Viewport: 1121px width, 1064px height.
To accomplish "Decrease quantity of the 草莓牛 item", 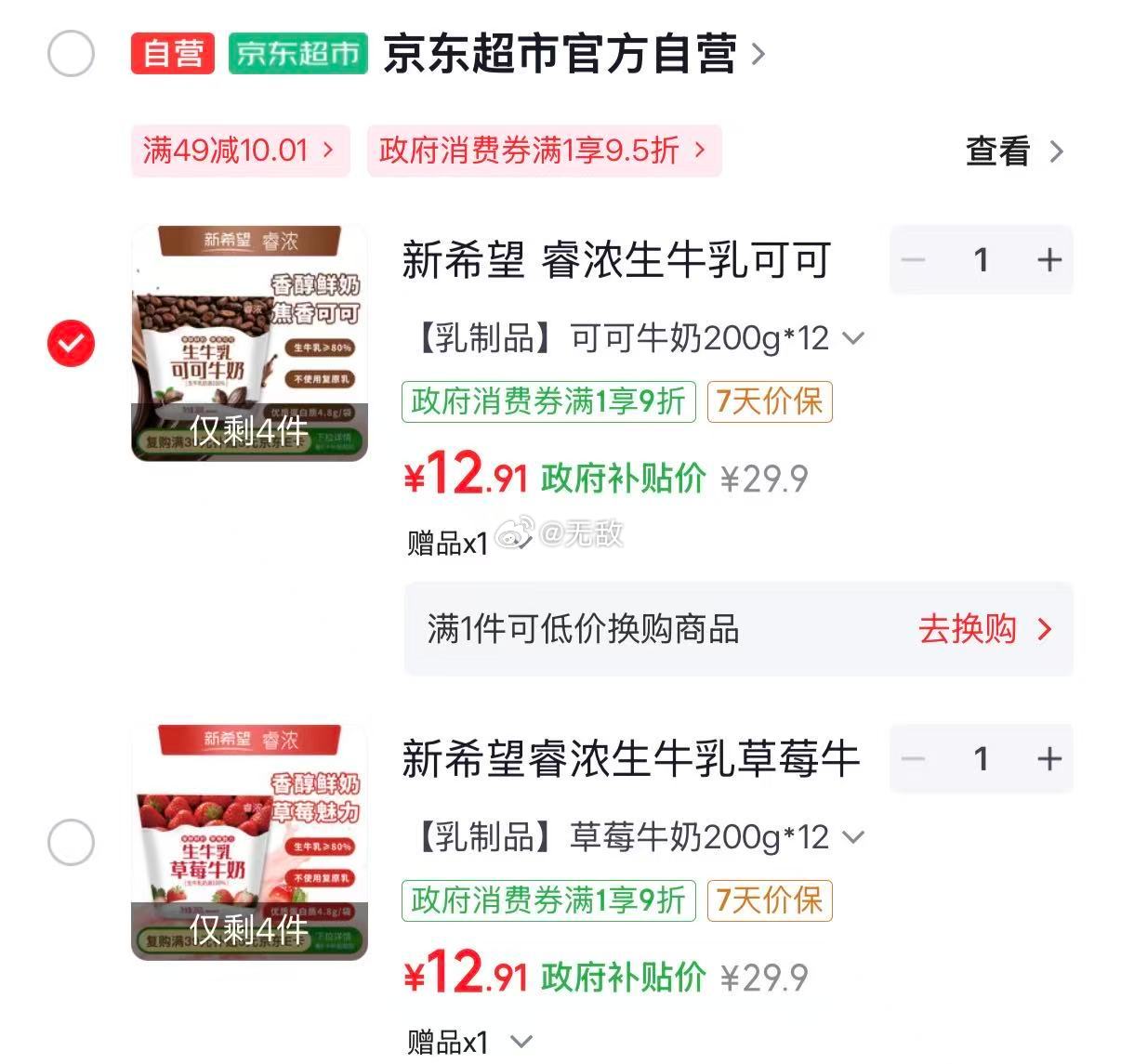I will [914, 759].
